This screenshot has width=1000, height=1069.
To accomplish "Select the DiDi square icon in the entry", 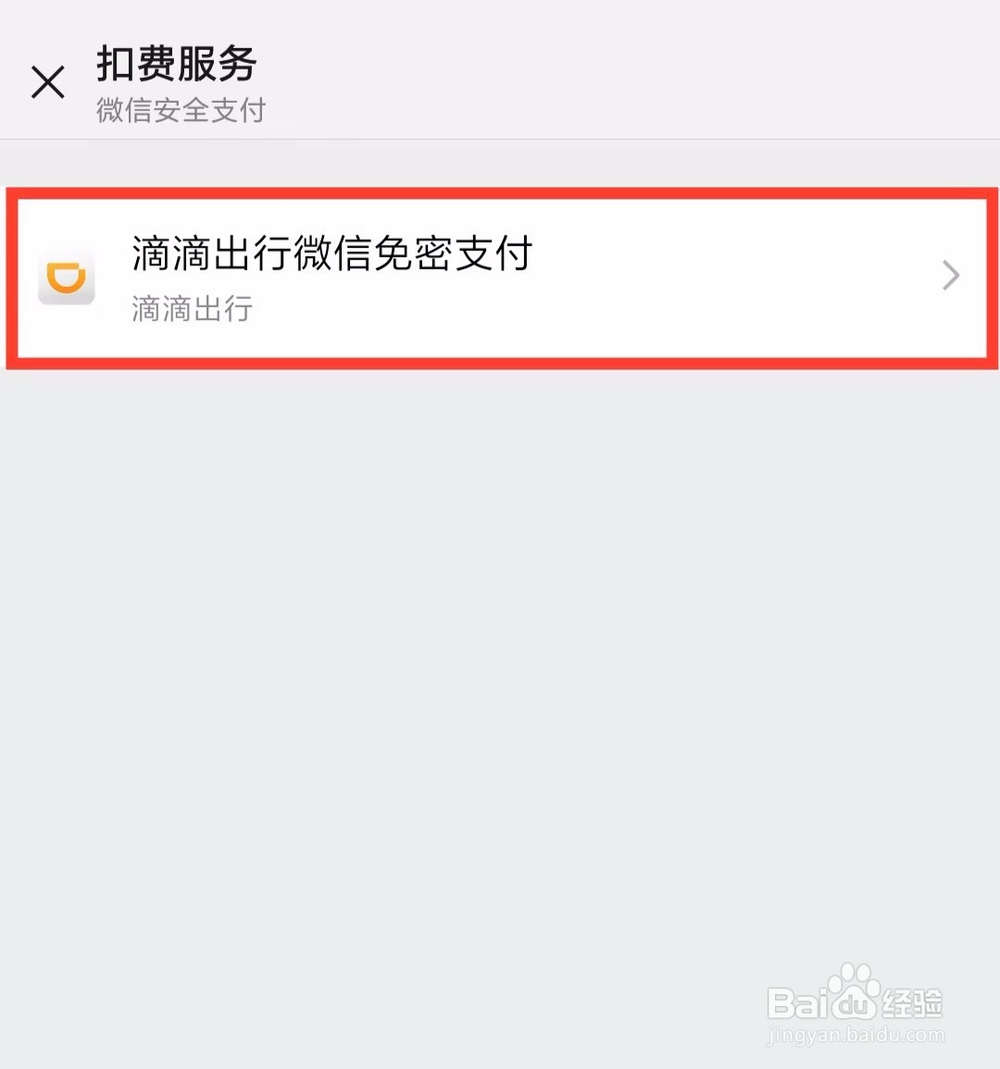I will pyautogui.click(x=66, y=277).
